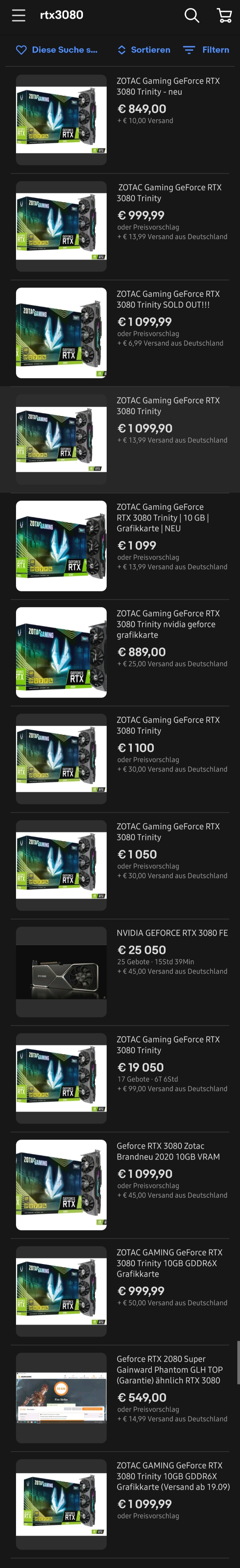Open the hamburger menu
Image resolution: width=240 pixels, height=1568 pixels.
[x=19, y=15]
